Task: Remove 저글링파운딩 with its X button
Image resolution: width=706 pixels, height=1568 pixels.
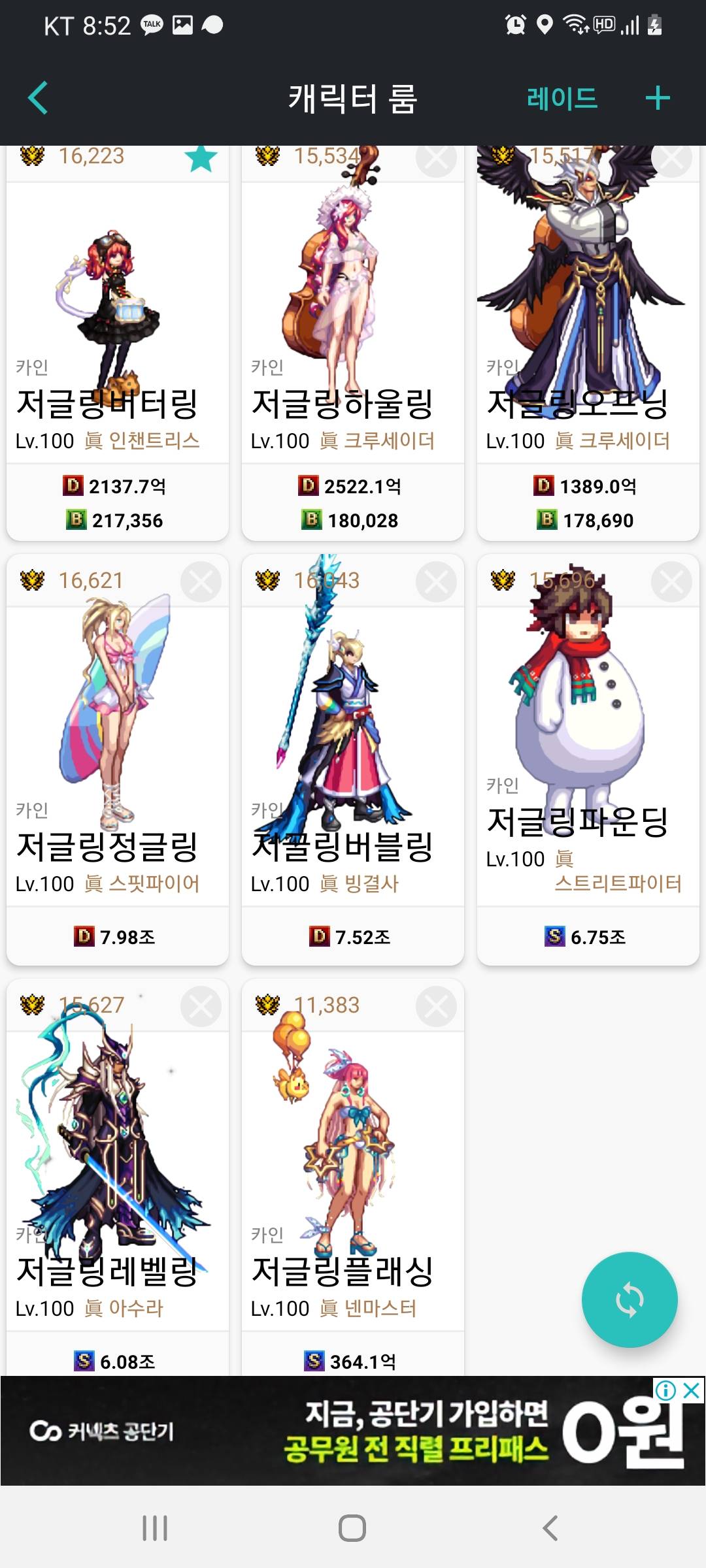Action: (x=671, y=581)
